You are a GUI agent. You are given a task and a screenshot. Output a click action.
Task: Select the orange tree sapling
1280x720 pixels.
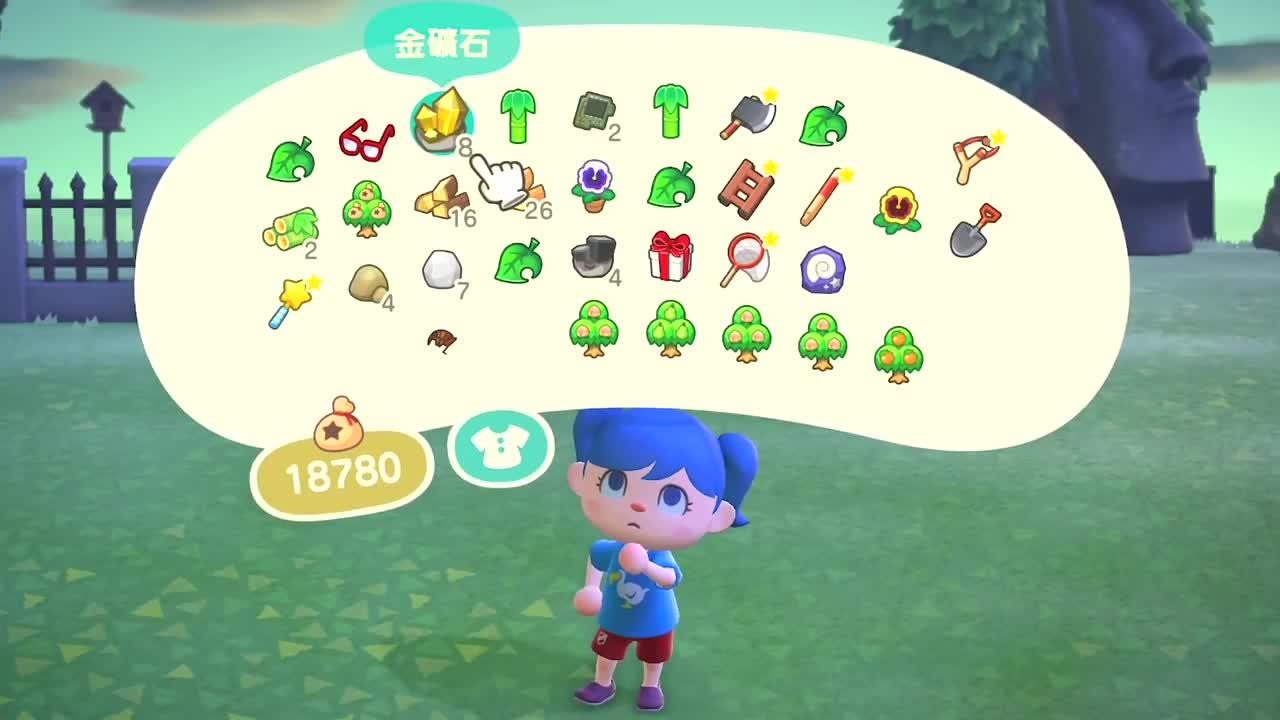(898, 355)
